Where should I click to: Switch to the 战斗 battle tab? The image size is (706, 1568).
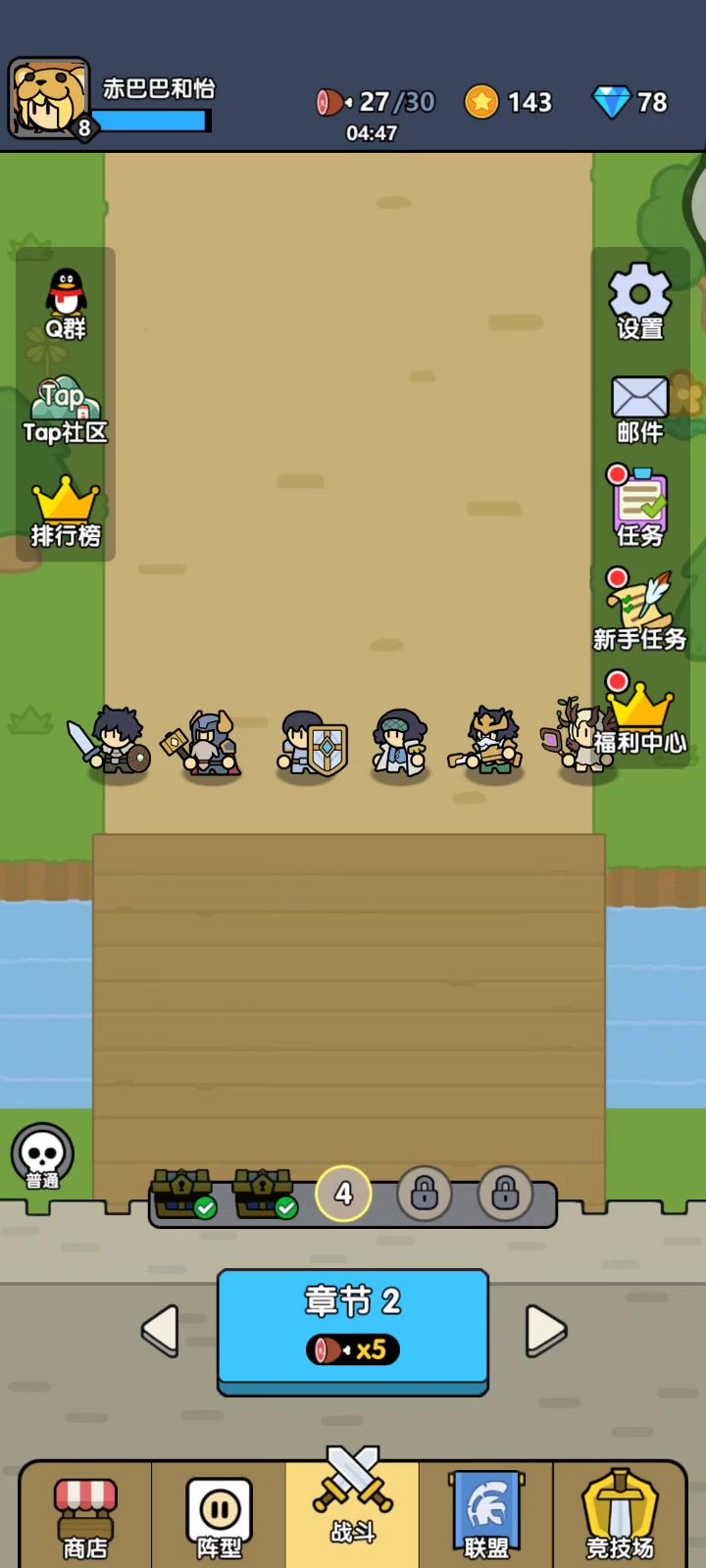tap(353, 1504)
